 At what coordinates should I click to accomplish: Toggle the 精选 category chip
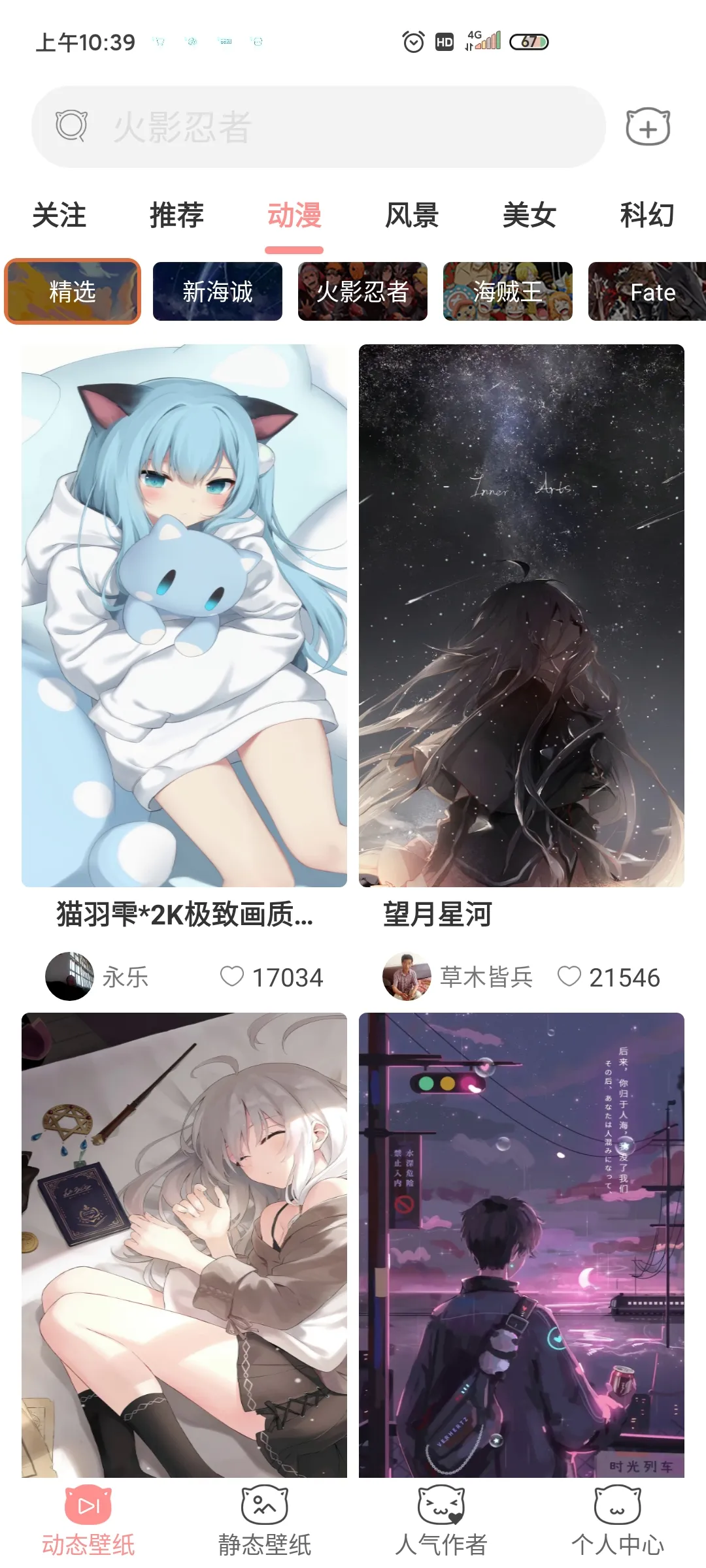click(73, 291)
